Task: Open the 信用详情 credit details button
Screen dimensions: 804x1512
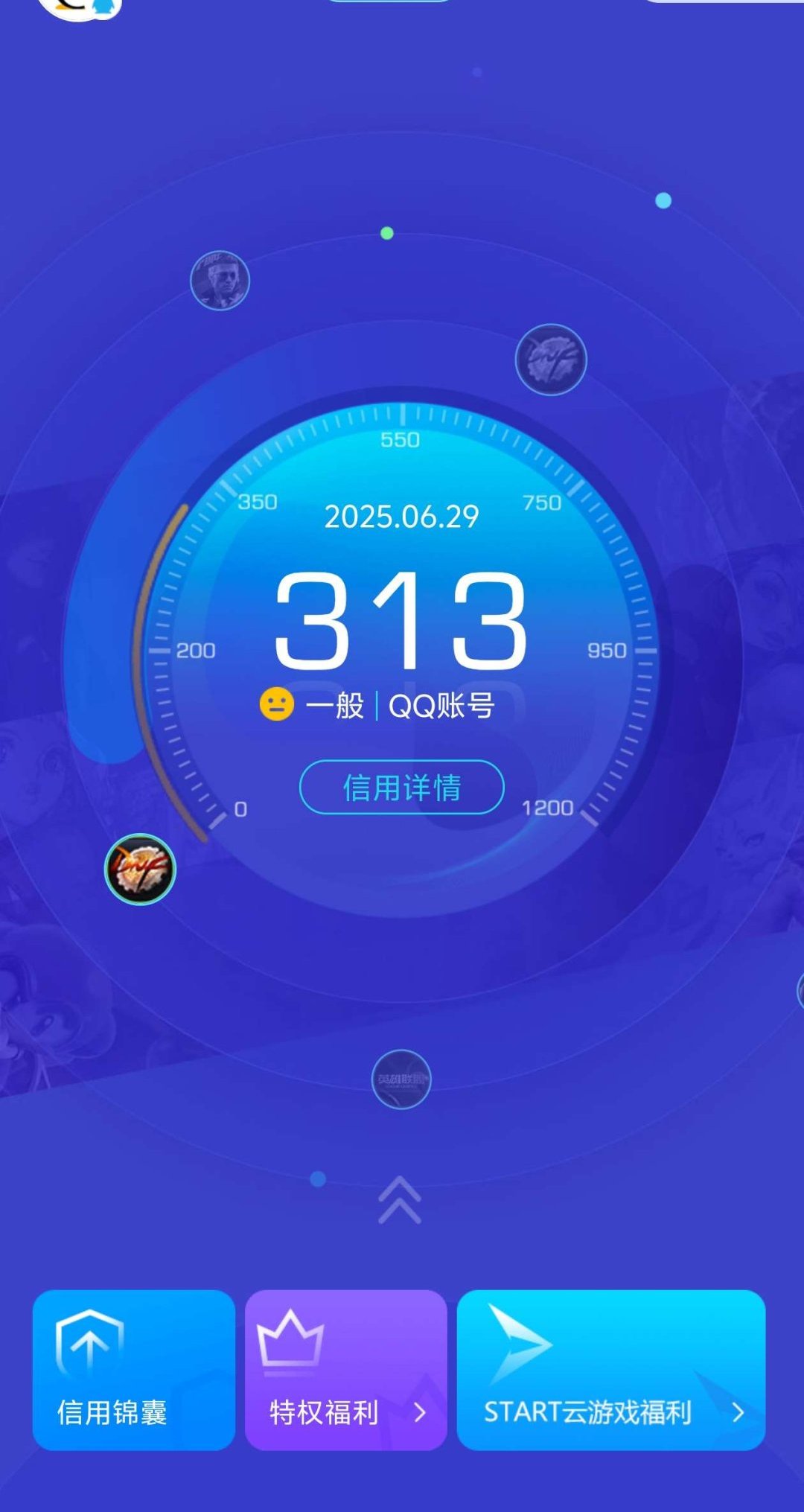Action: (x=401, y=787)
